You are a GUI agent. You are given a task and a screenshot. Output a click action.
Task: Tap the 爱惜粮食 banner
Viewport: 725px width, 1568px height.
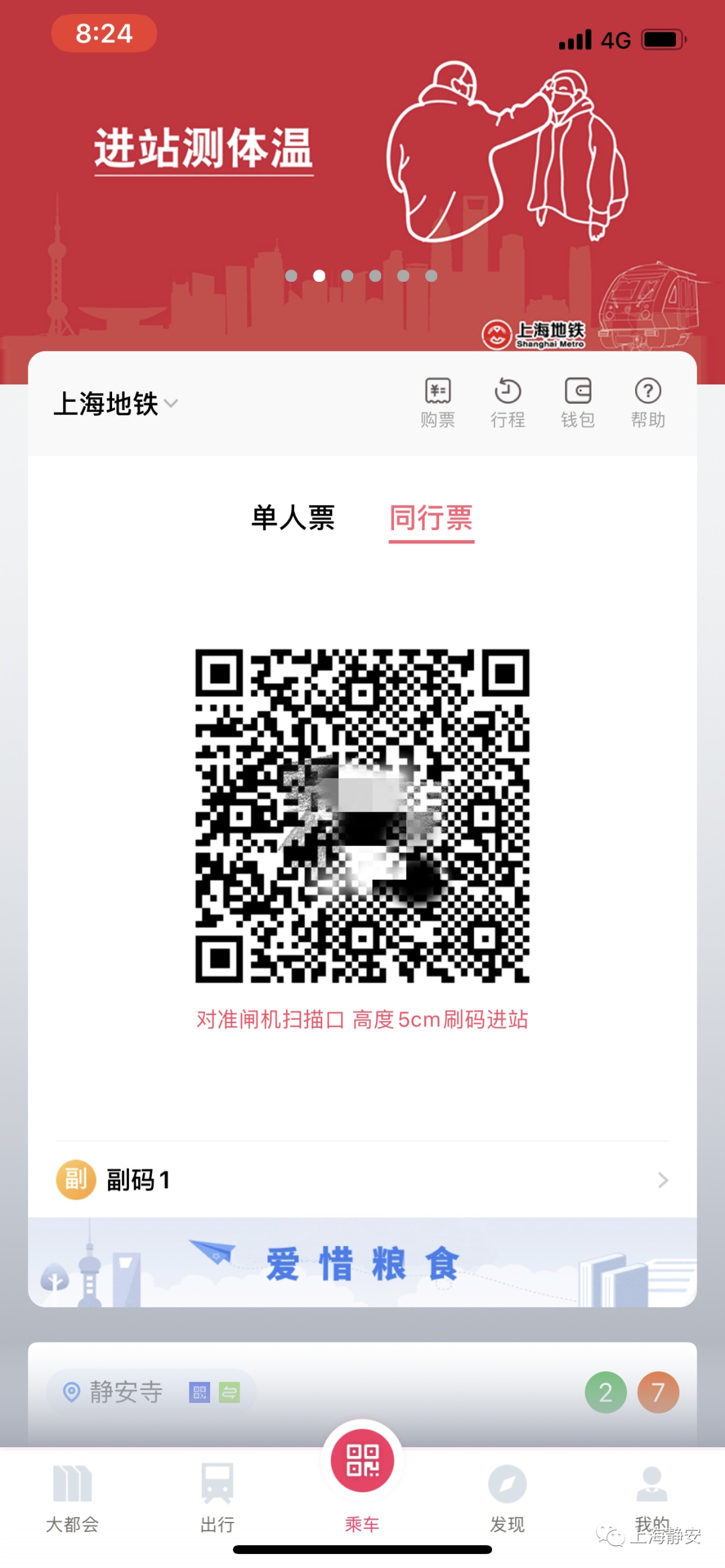pyautogui.click(x=362, y=1263)
